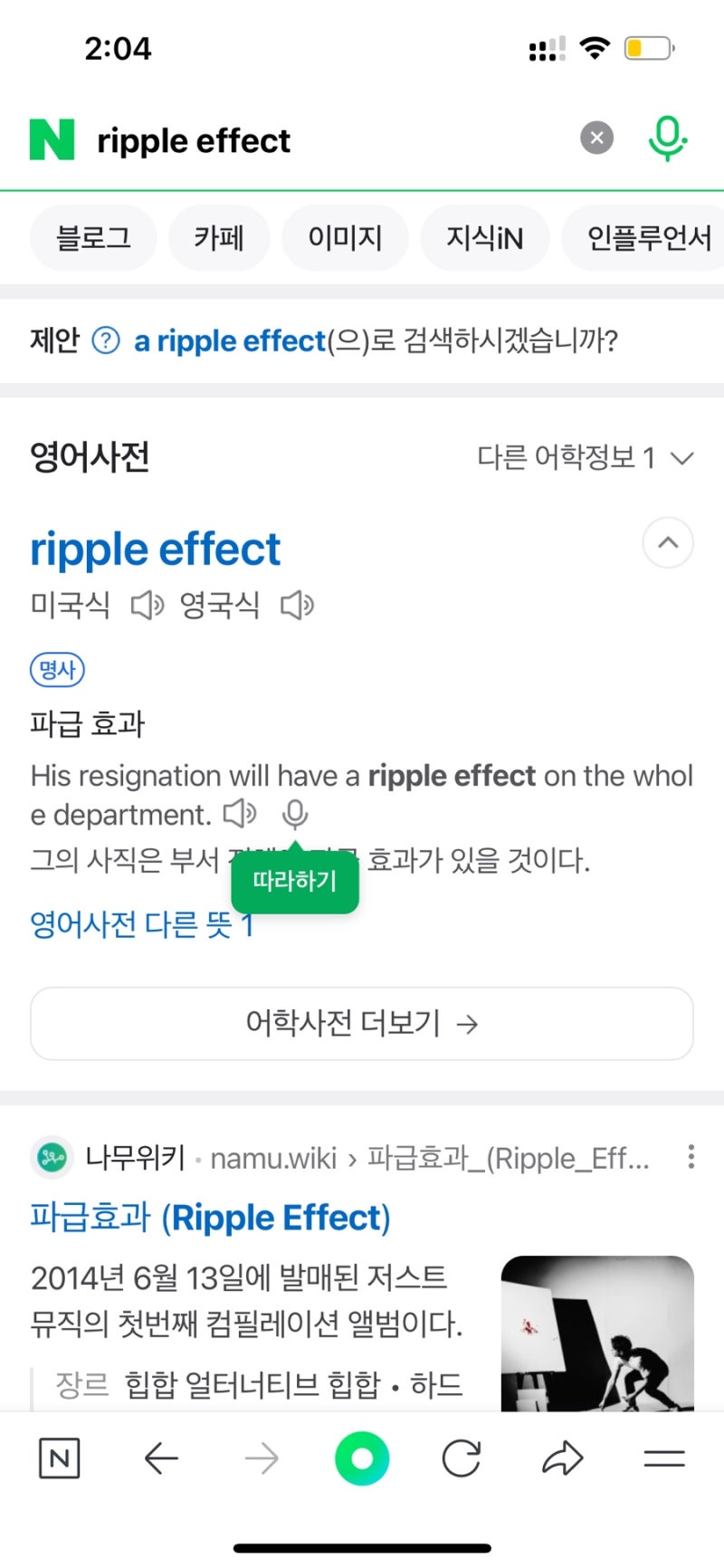
Task: Refresh the page with the reload icon
Action: coord(461,1458)
